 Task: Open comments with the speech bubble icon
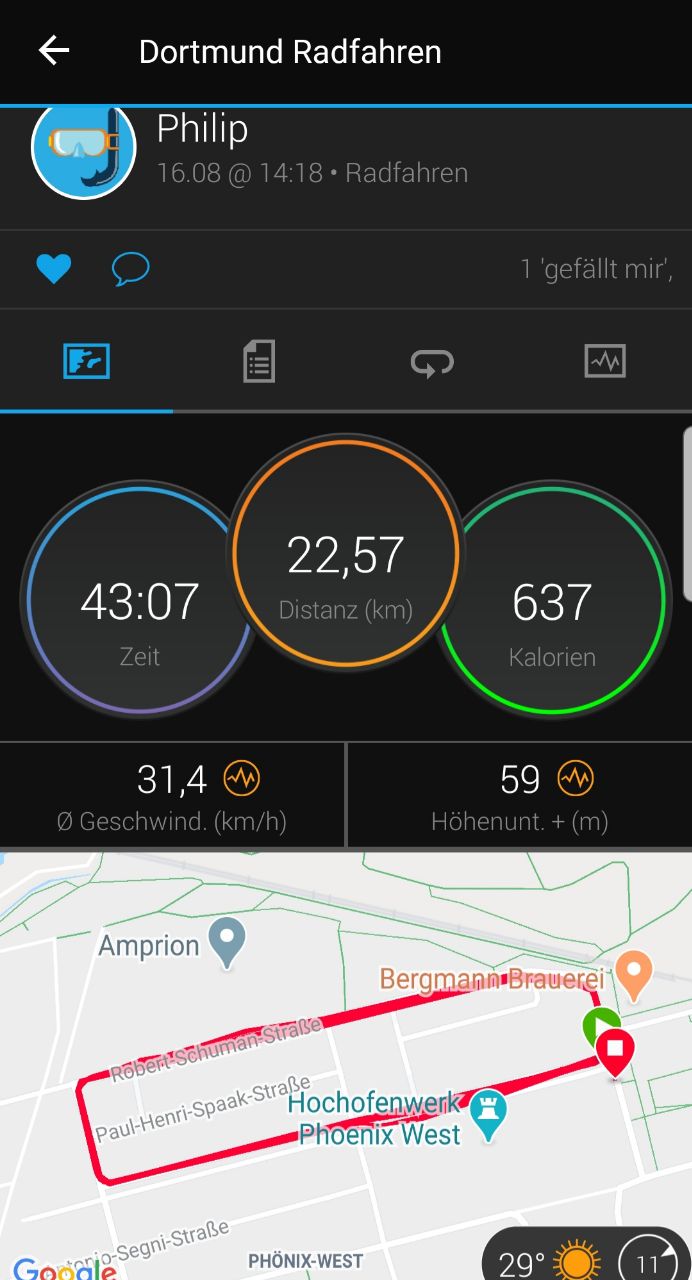pyautogui.click(x=131, y=269)
